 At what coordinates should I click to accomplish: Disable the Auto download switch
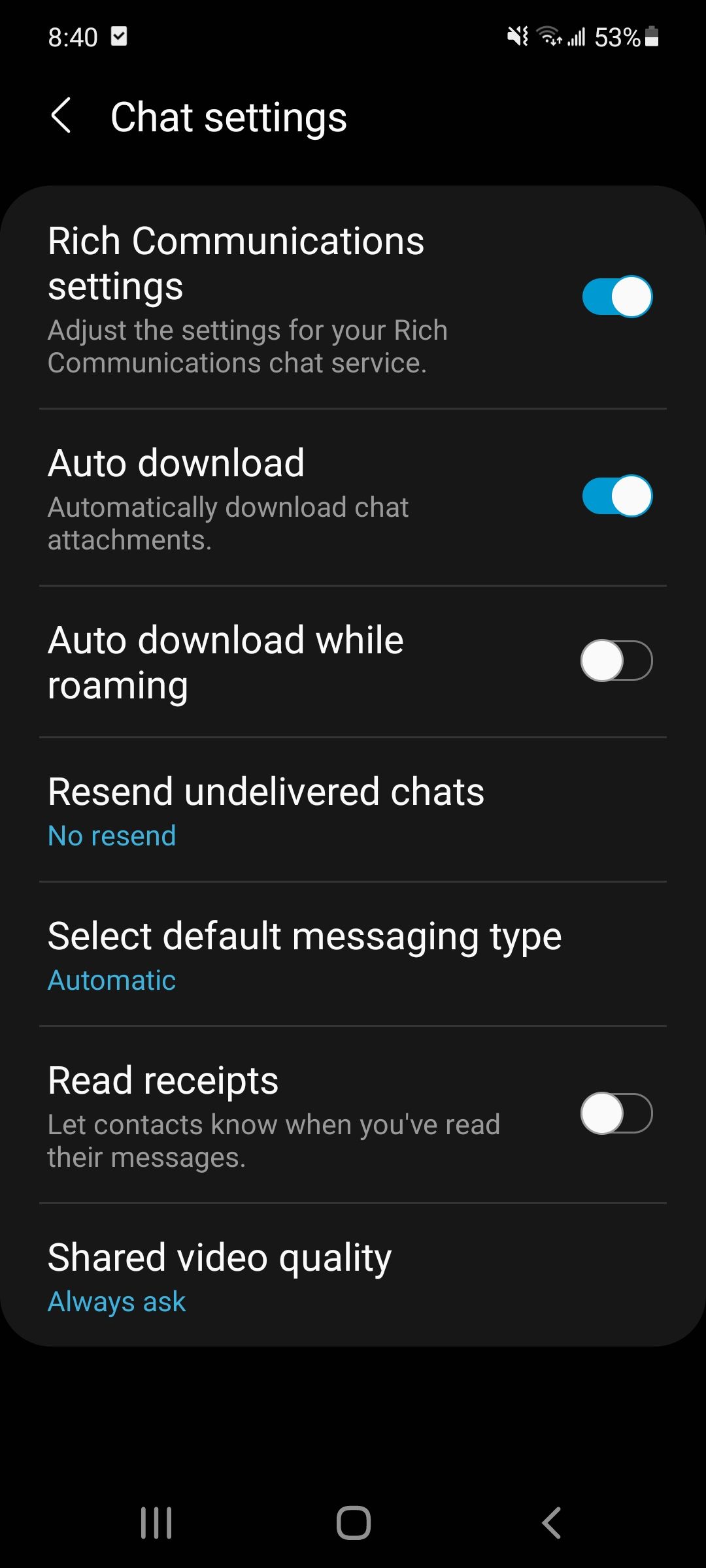[x=616, y=496]
